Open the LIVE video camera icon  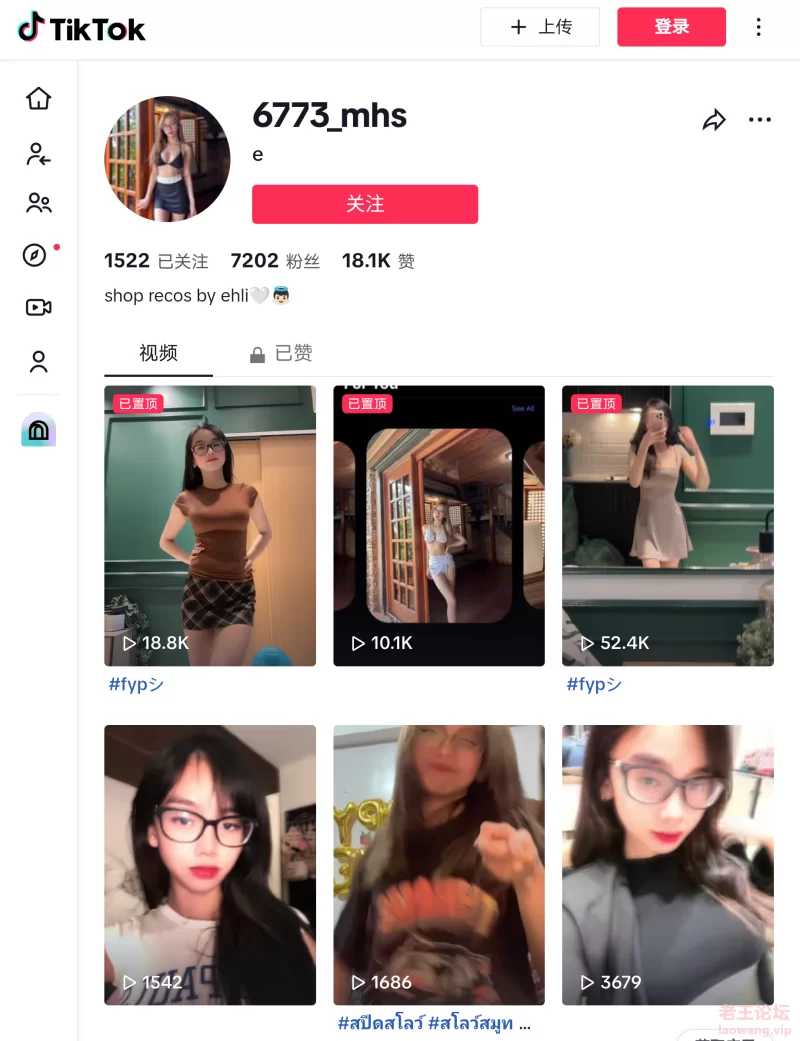(38, 307)
